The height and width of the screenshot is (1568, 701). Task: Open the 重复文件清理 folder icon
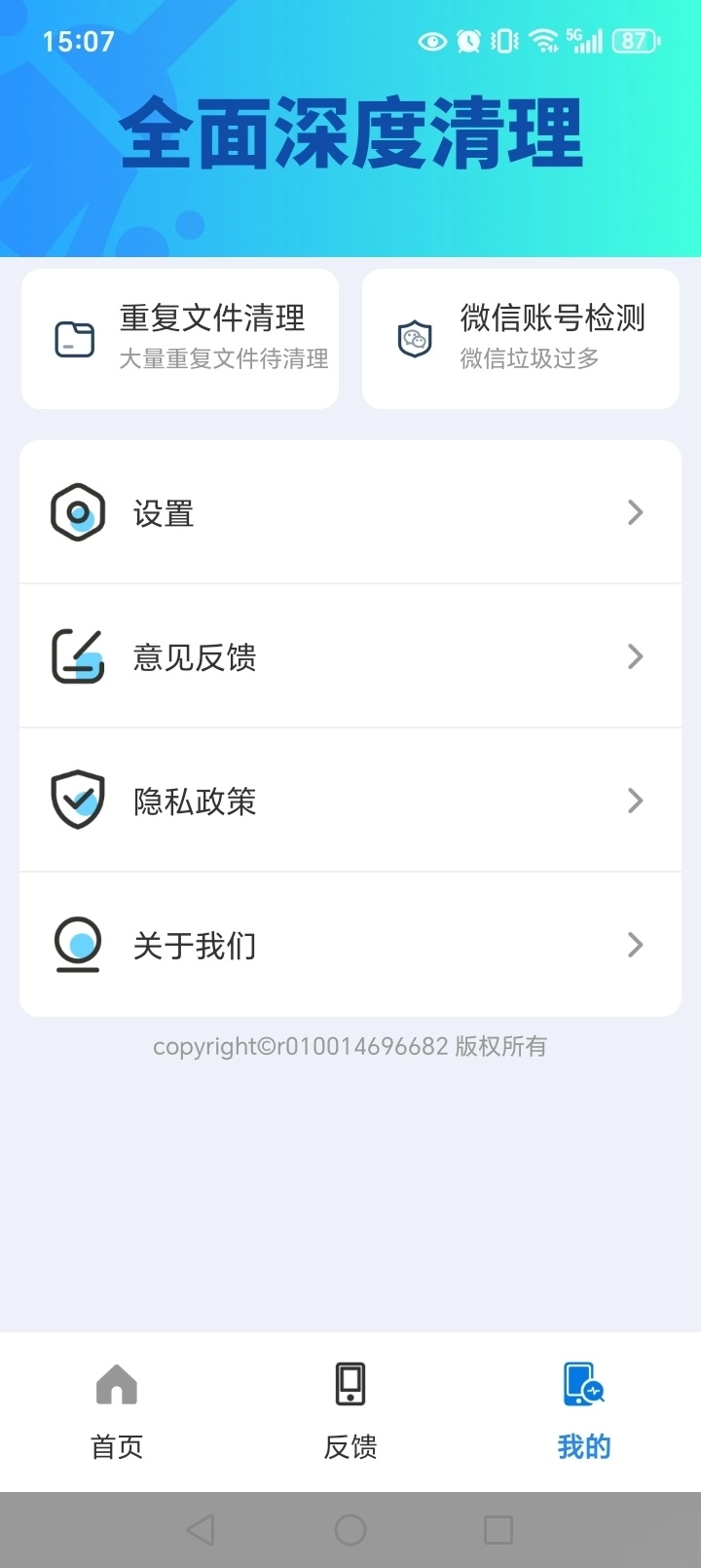pyautogui.click(x=76, y=338)
